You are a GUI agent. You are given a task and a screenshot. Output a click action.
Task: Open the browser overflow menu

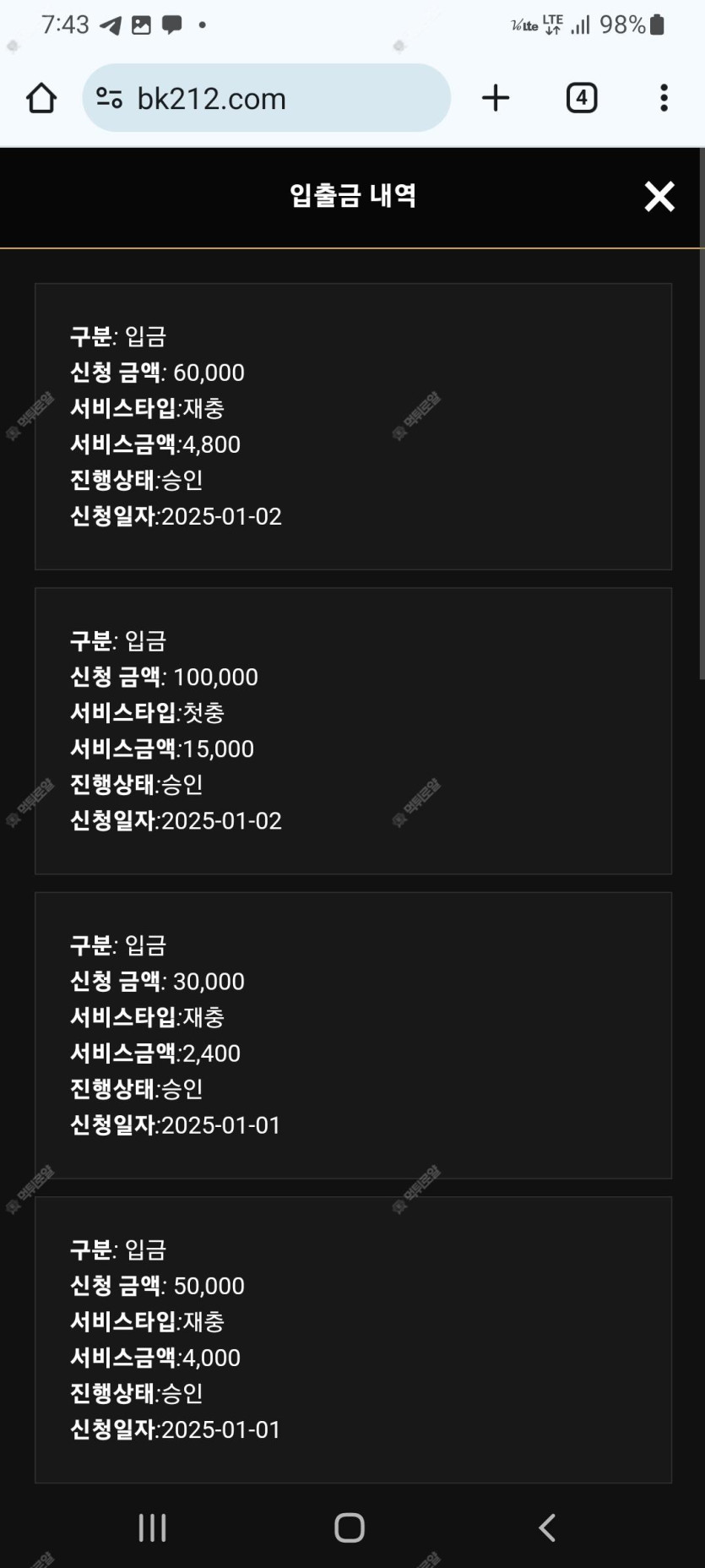tap(664, 98)
